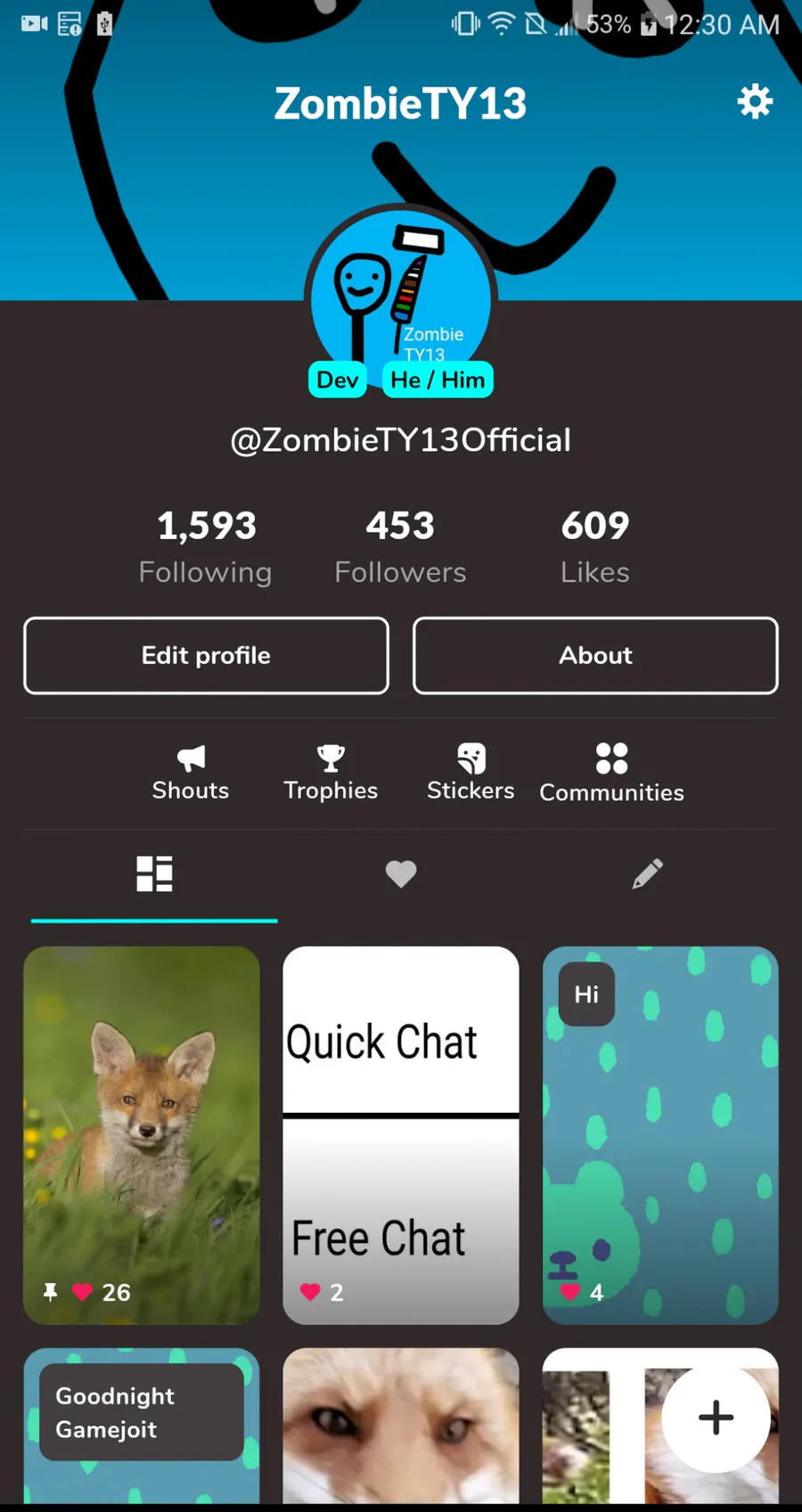
Task: Select the posts grid tab
Action: coord(154,874)
